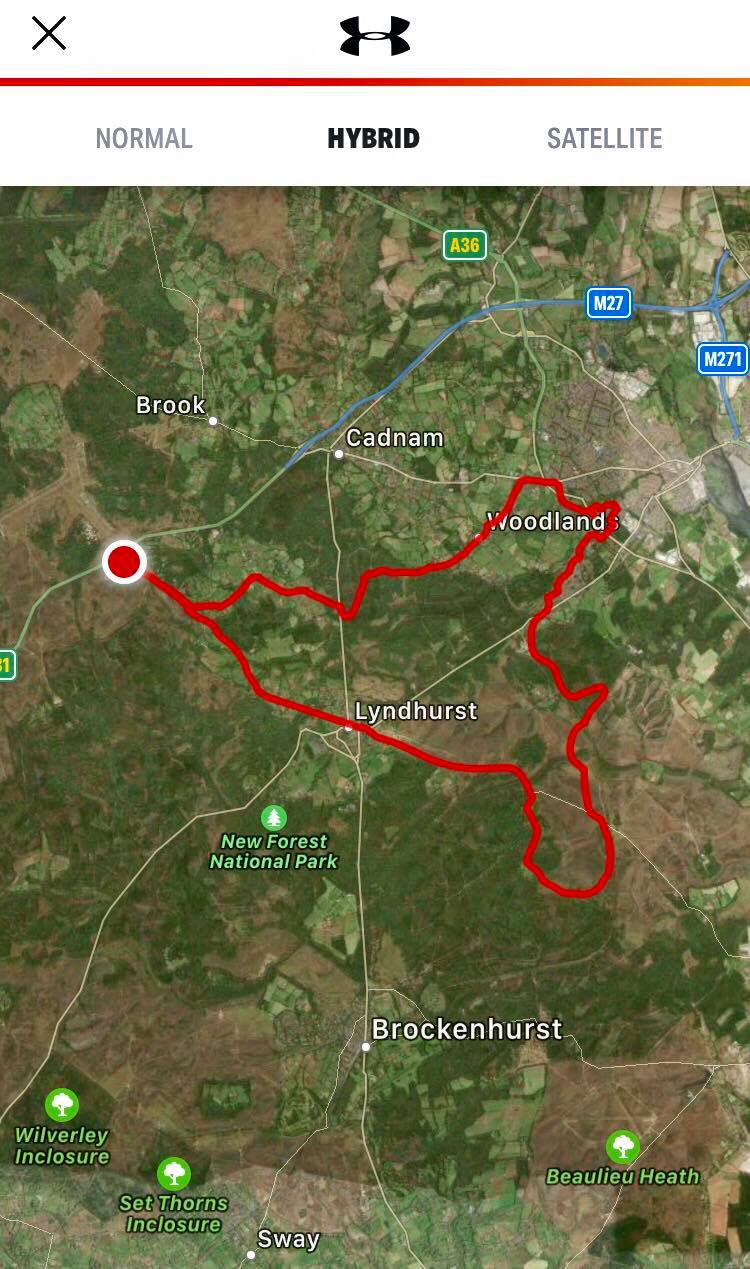Switch to Satellite map view
750x1269 pixels.
(604, 138)
